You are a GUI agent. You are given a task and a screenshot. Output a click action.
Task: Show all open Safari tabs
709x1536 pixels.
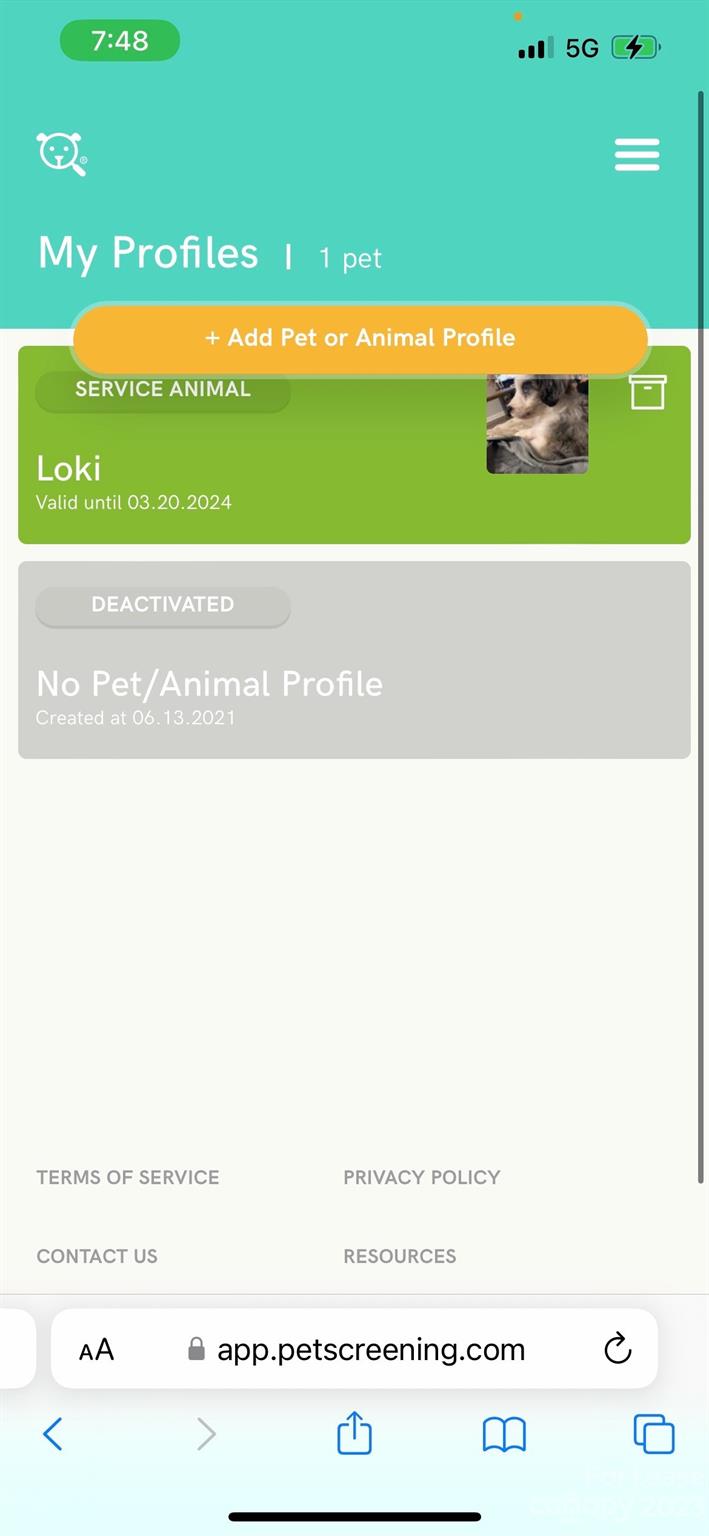point(654,1434)
